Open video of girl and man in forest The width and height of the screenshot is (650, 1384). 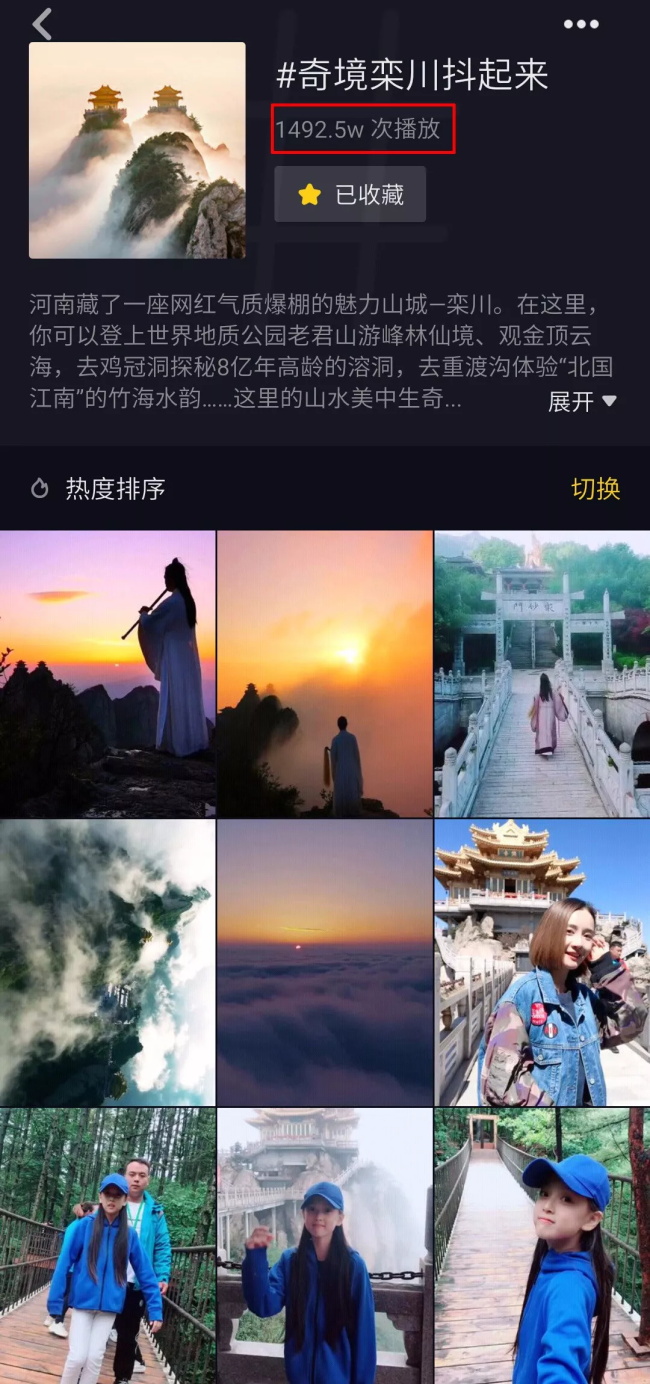click(108, 1245)
